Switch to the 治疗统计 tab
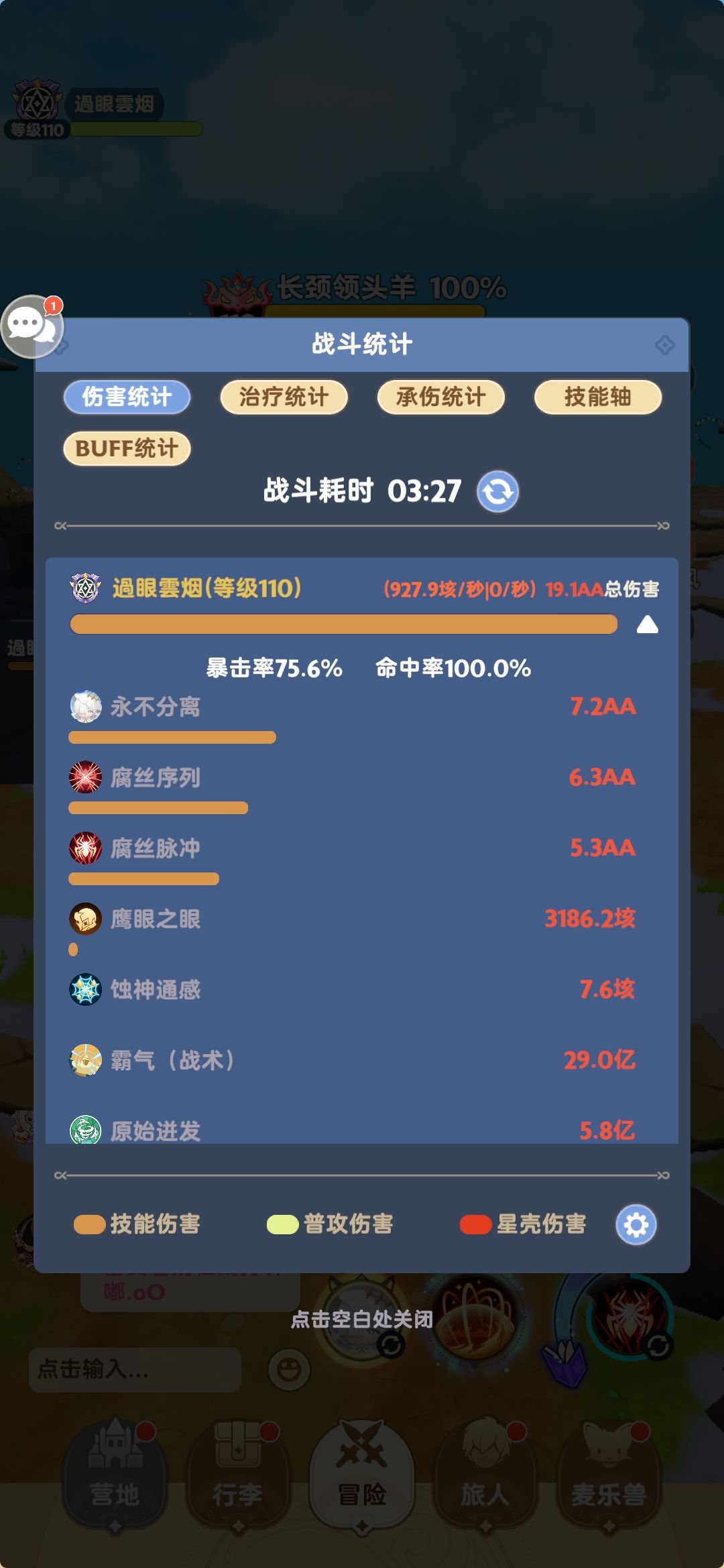 [x=283, y=397]
